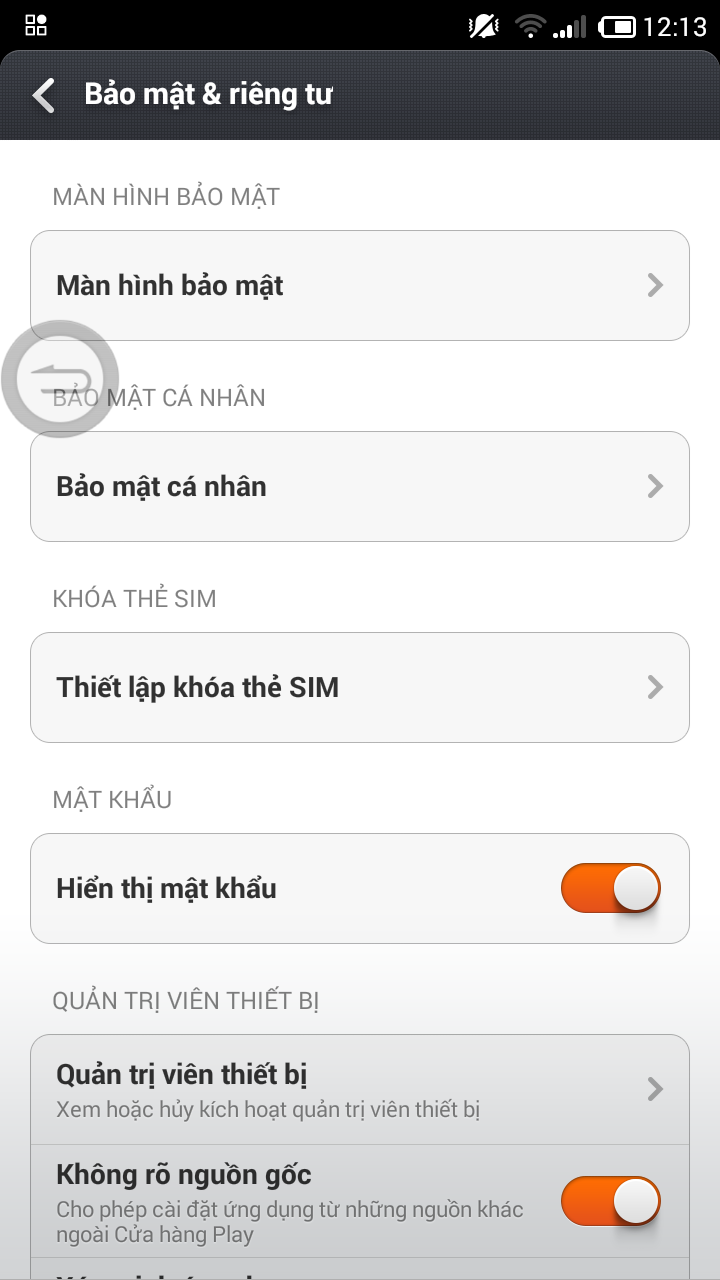Viewport: 720px width, 1280px height.
Task: Tap the floating back assist button
Action: pyautogui.click(x=61, y=379)
